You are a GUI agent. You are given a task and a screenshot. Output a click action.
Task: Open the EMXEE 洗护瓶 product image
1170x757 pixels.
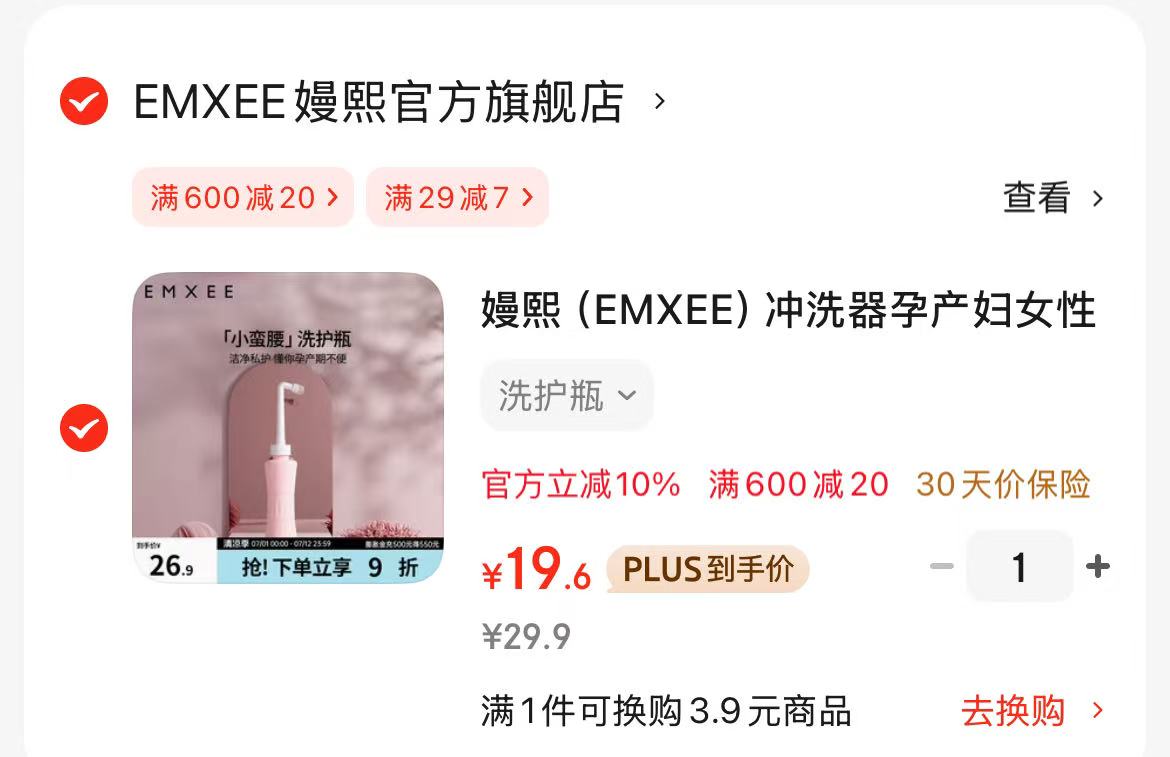[x=288, y=428]
